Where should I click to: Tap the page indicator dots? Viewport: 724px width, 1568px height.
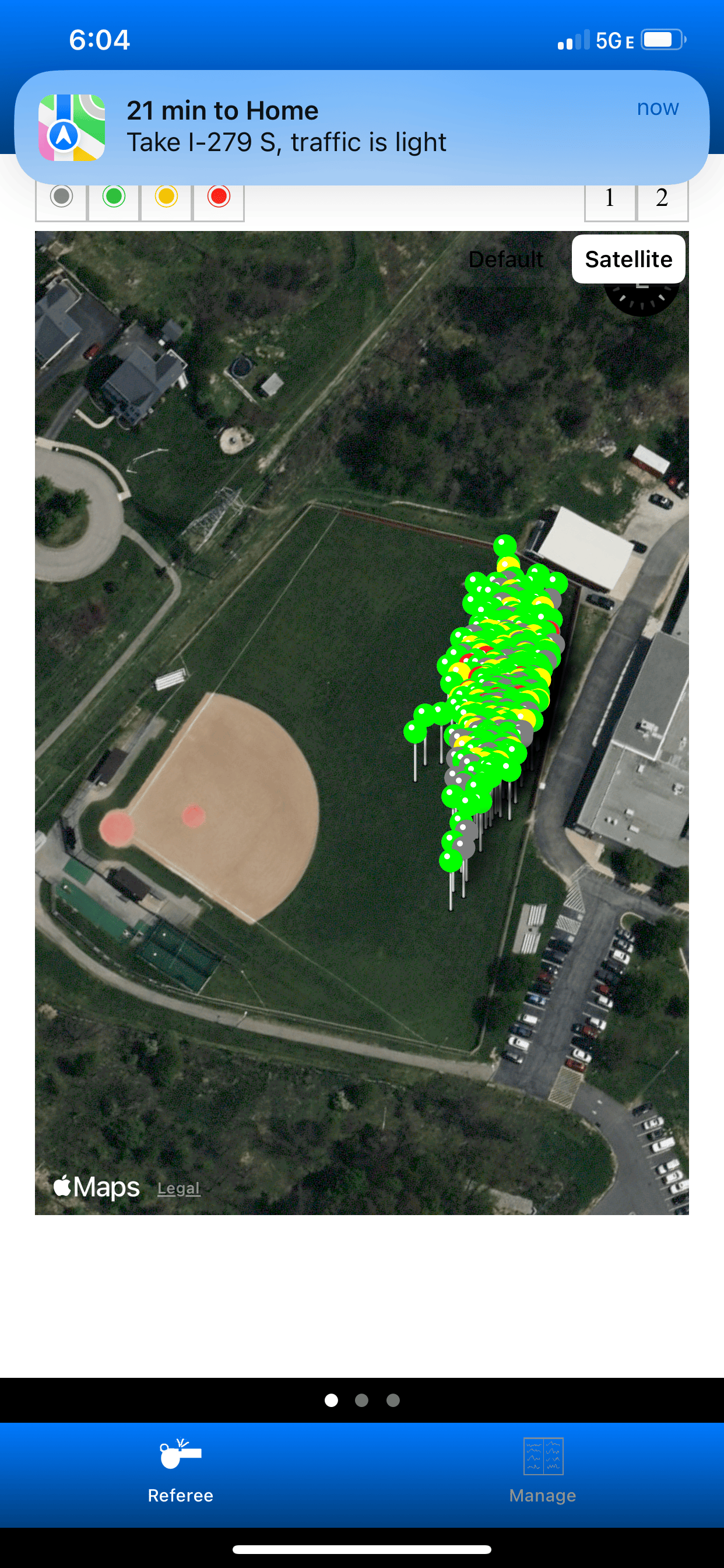point(362,1400)
